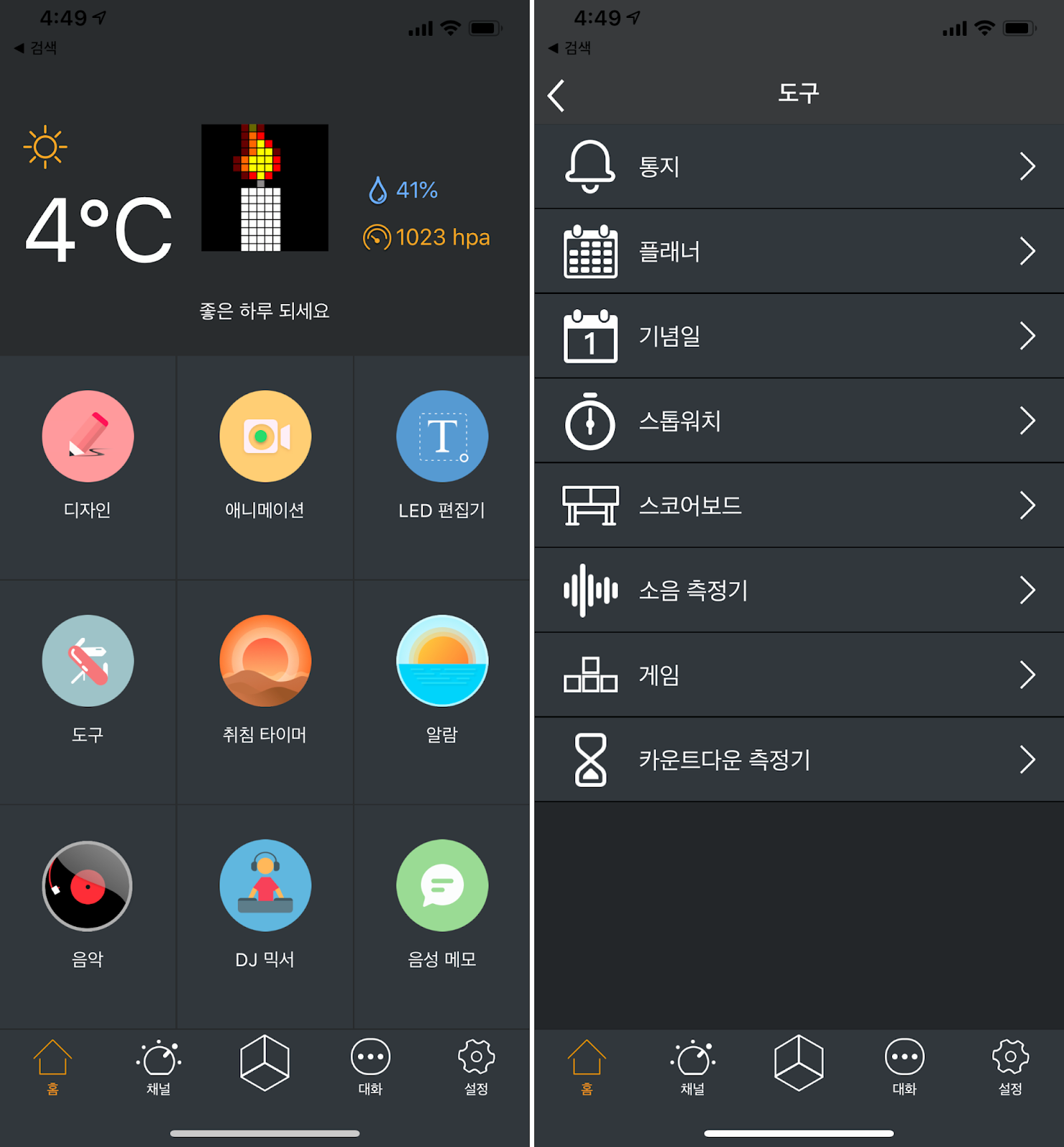Image resolution: width=1064 pixels, height=1147 pixels.
Task: Open the 스코어보드 scoreboard tool
Action: click(x=799, y=505)
